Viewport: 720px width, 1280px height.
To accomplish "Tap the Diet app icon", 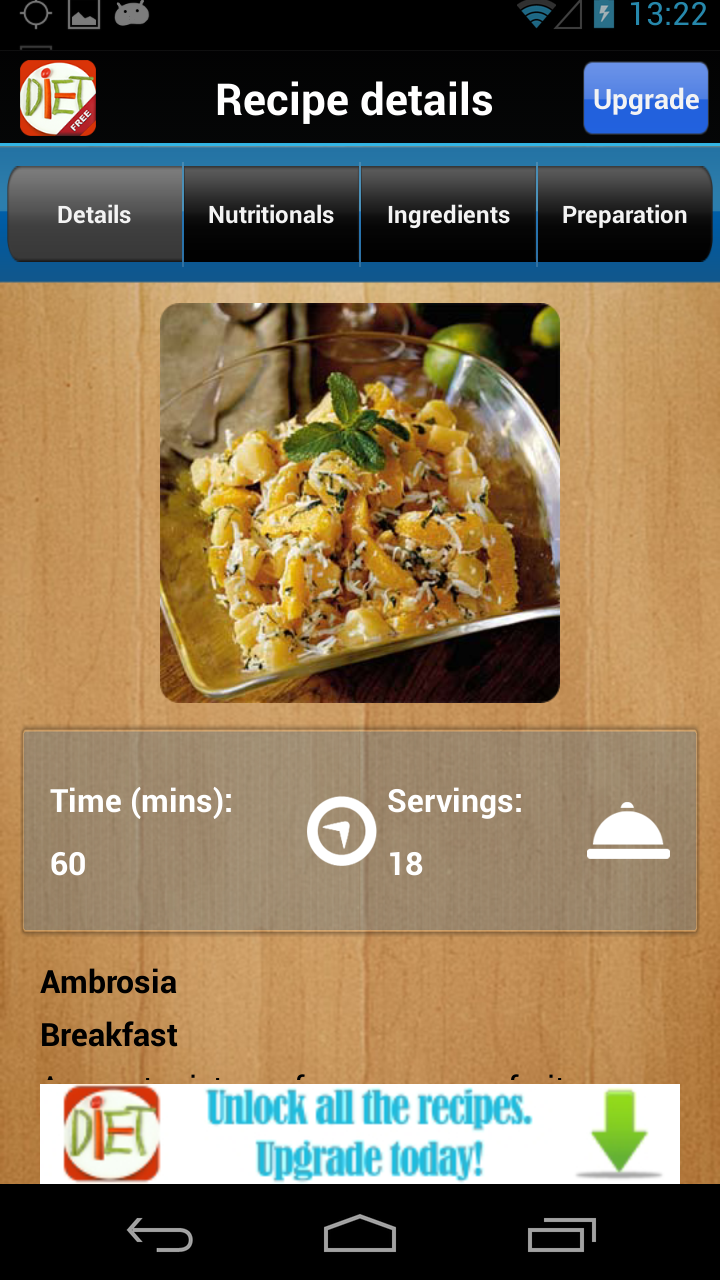I will [x=58, y=98].
